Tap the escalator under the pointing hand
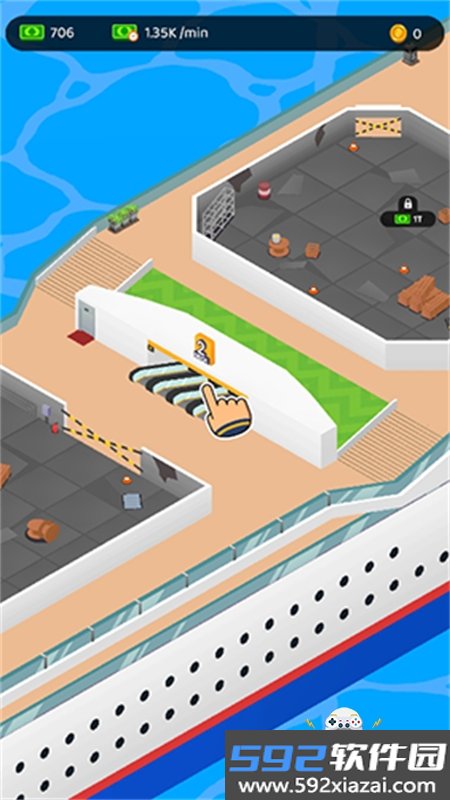 [x=171, y=388]
